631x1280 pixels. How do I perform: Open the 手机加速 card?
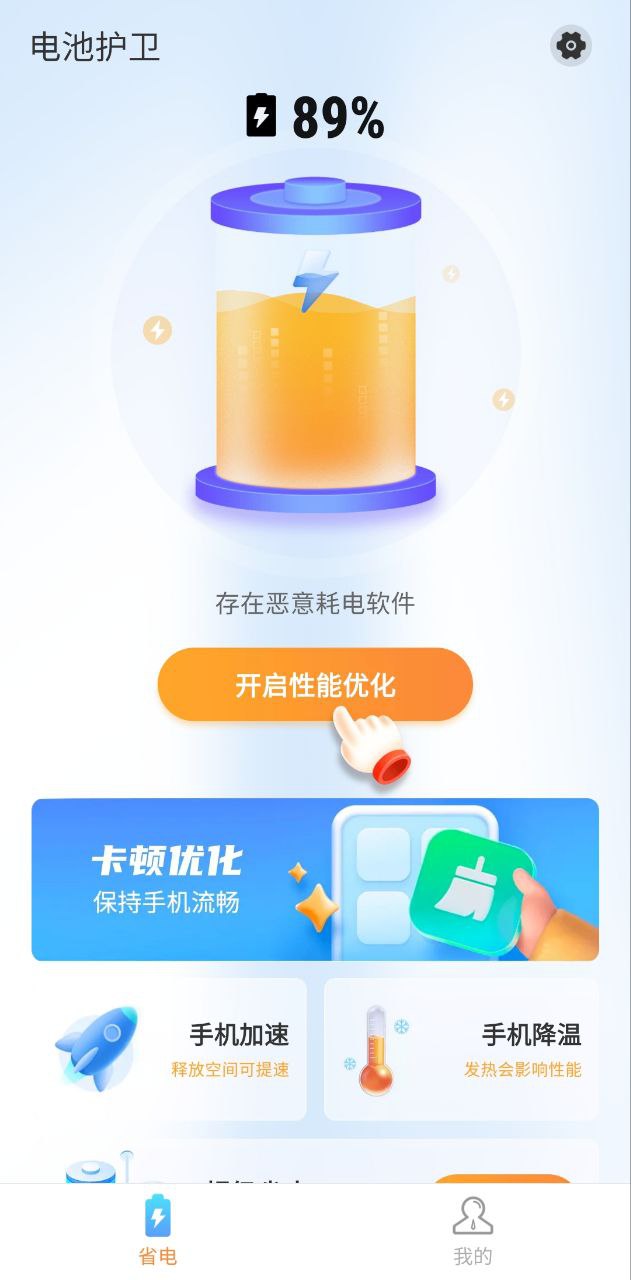tap(169, 1049)
